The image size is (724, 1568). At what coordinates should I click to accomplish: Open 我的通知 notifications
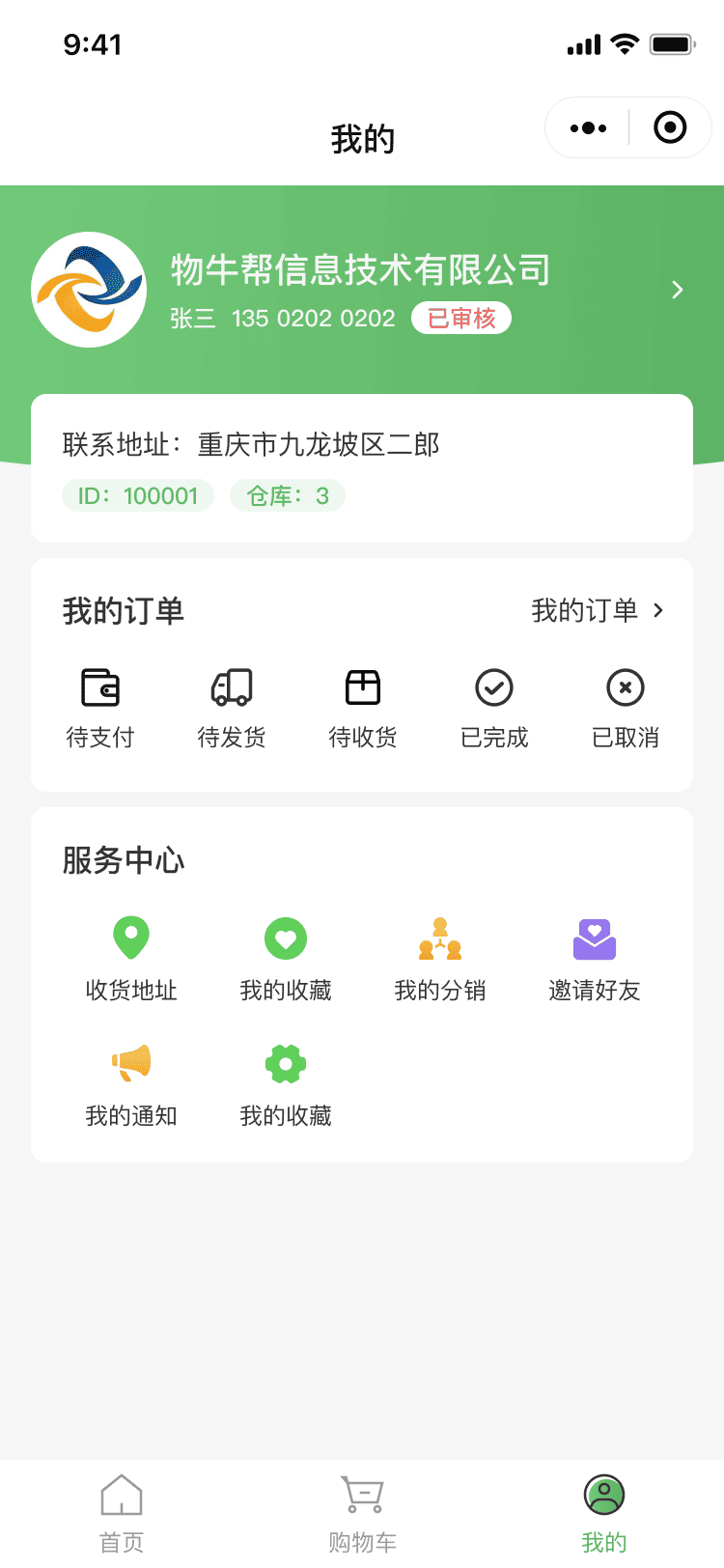point(131,1085)
